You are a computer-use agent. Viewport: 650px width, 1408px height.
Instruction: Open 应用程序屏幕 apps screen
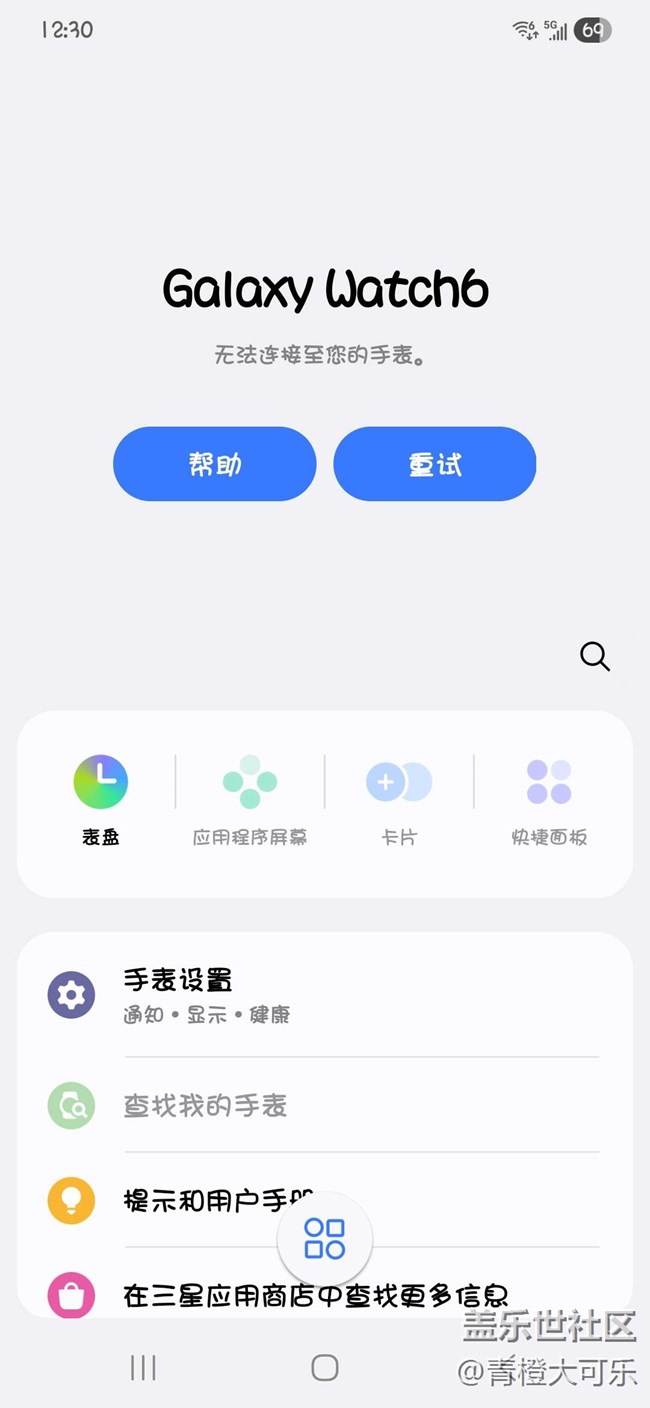[250, 799]
